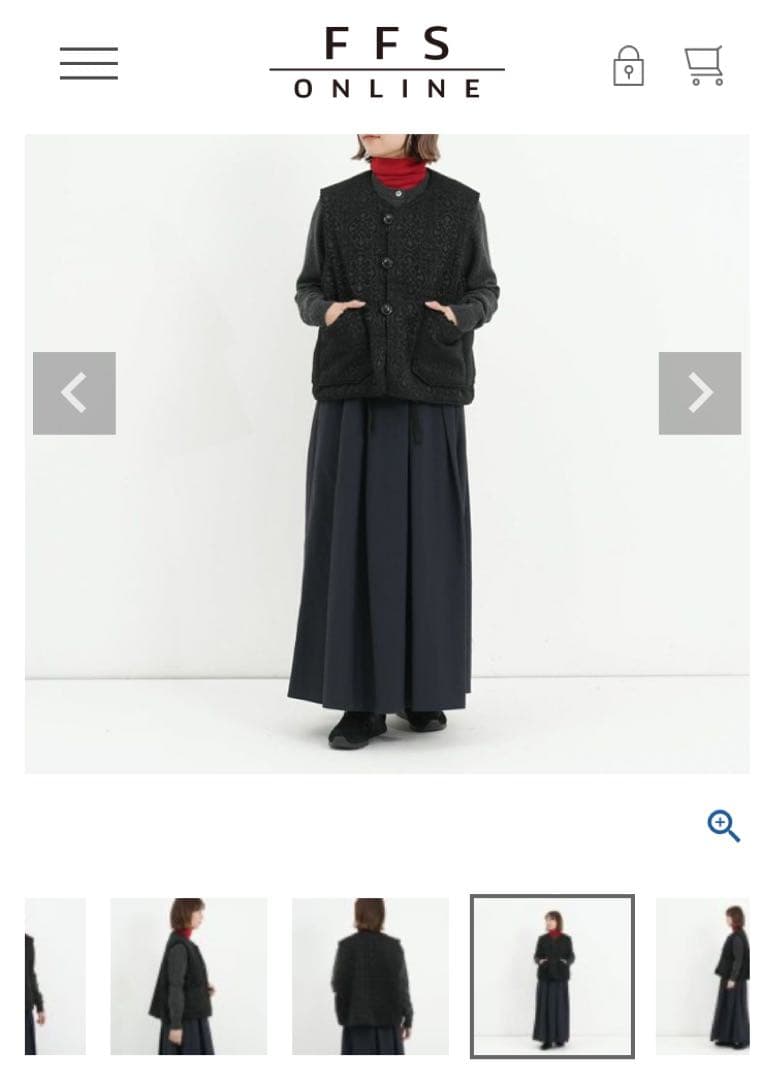Click the left carousel arrow

click(x=73, y=392)
